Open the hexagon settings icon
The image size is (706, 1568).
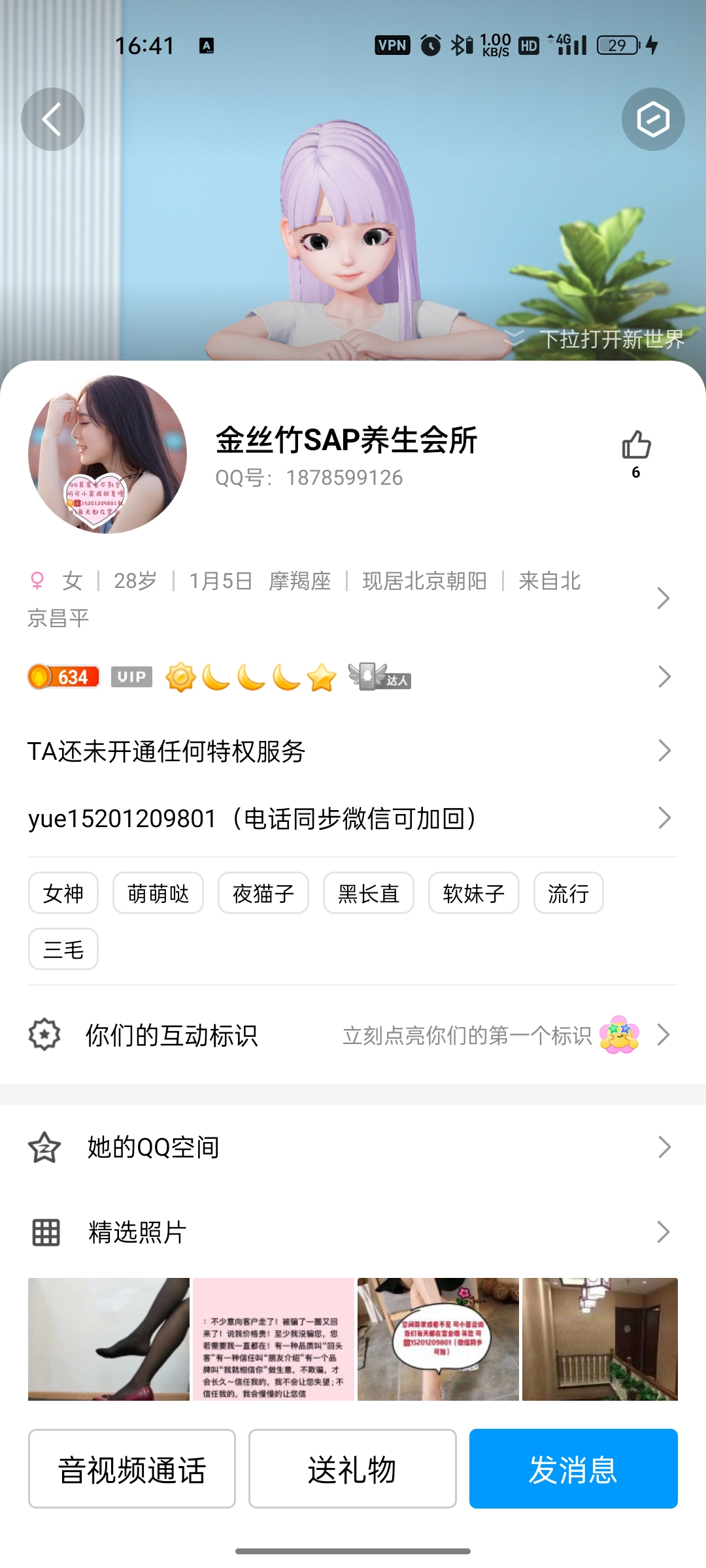pos(652,120)
